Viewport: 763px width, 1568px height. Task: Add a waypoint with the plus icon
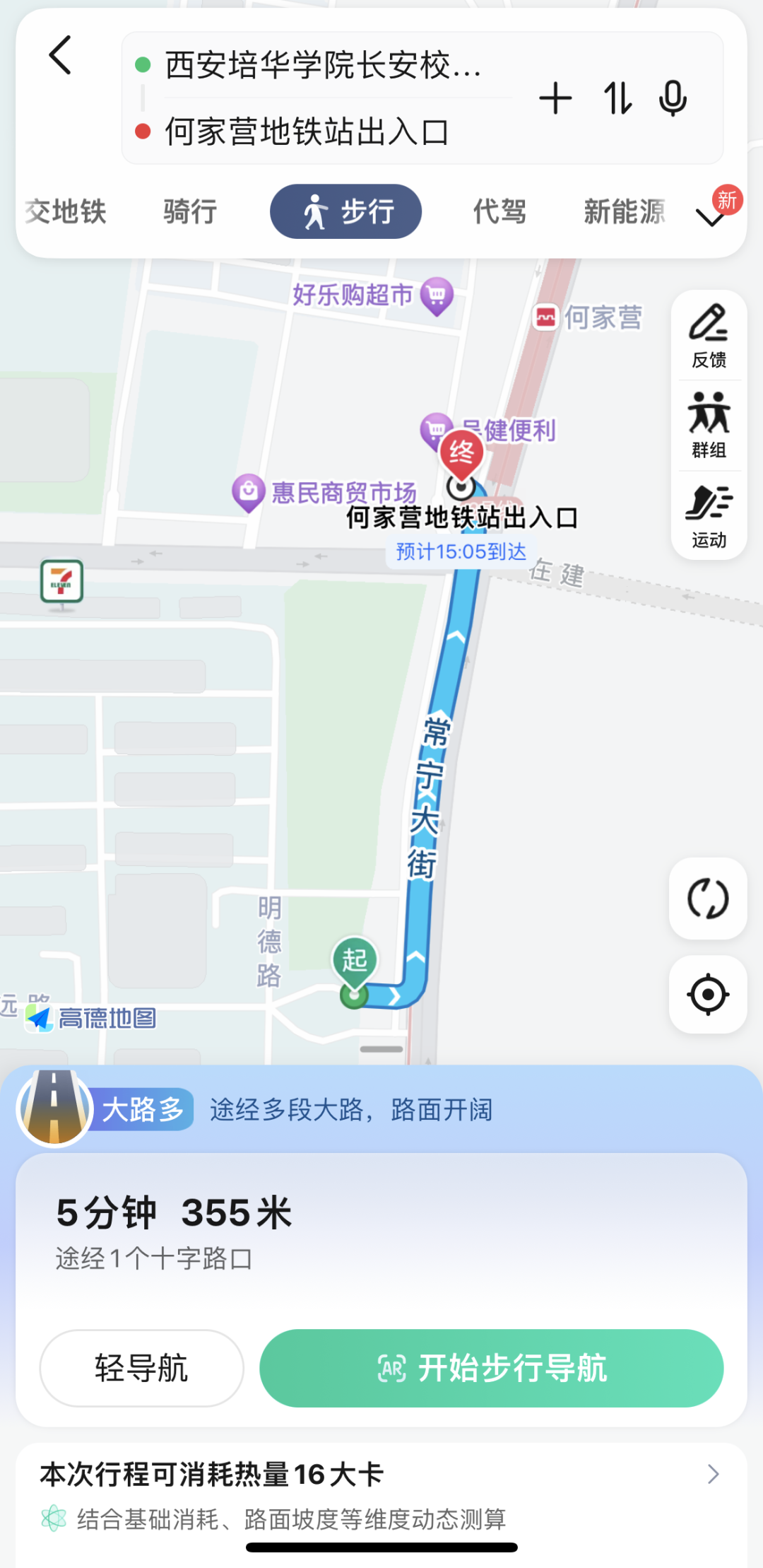click(x=555, y=98)
